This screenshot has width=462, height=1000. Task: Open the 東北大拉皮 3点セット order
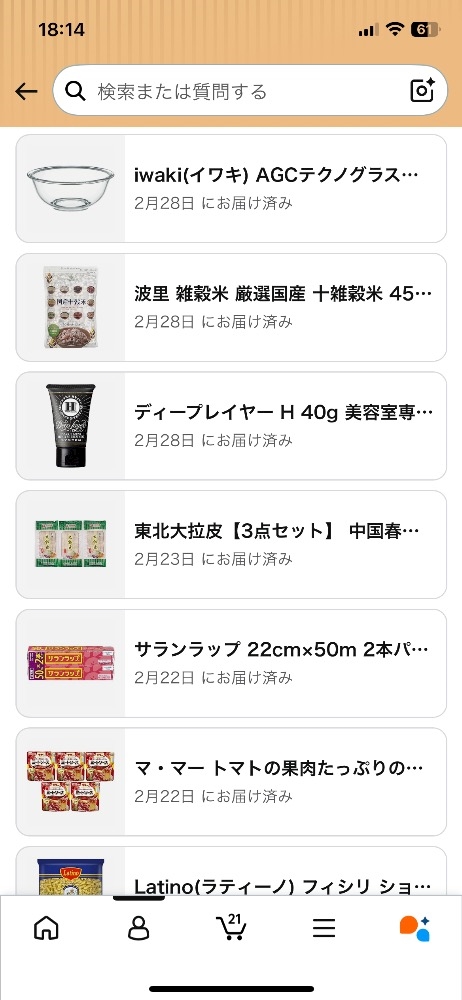[x=231, y=545]
